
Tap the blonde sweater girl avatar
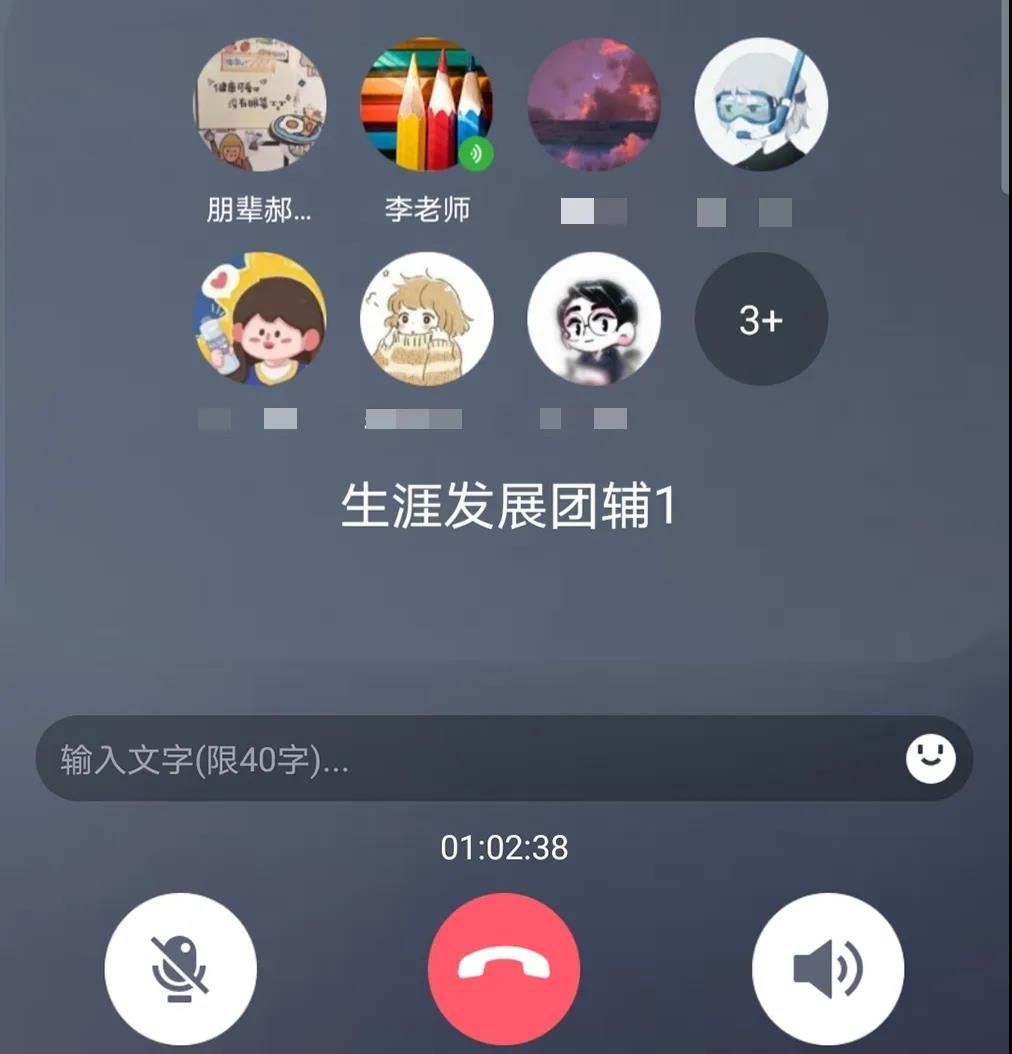click(x=426, y=319)
